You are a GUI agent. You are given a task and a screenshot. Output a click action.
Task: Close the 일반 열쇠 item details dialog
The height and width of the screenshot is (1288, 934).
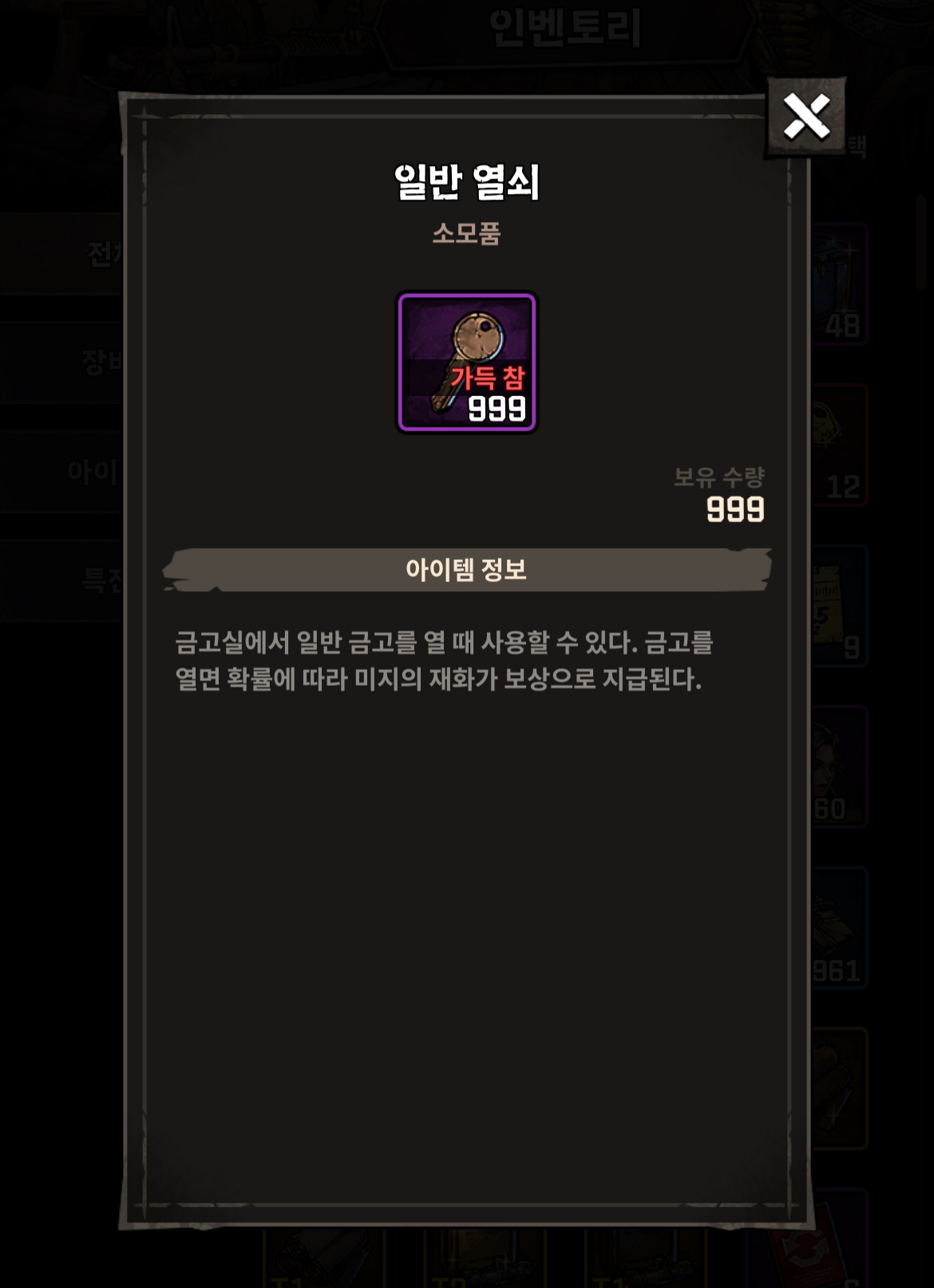806,117
